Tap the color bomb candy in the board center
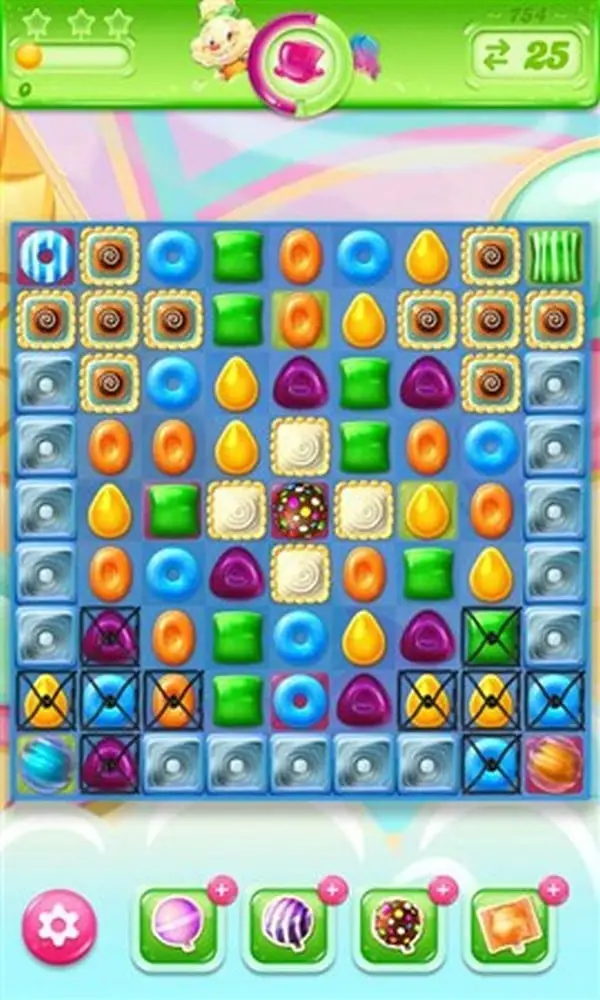This screenshot has width=600, height=1000. tap(300, 510)
